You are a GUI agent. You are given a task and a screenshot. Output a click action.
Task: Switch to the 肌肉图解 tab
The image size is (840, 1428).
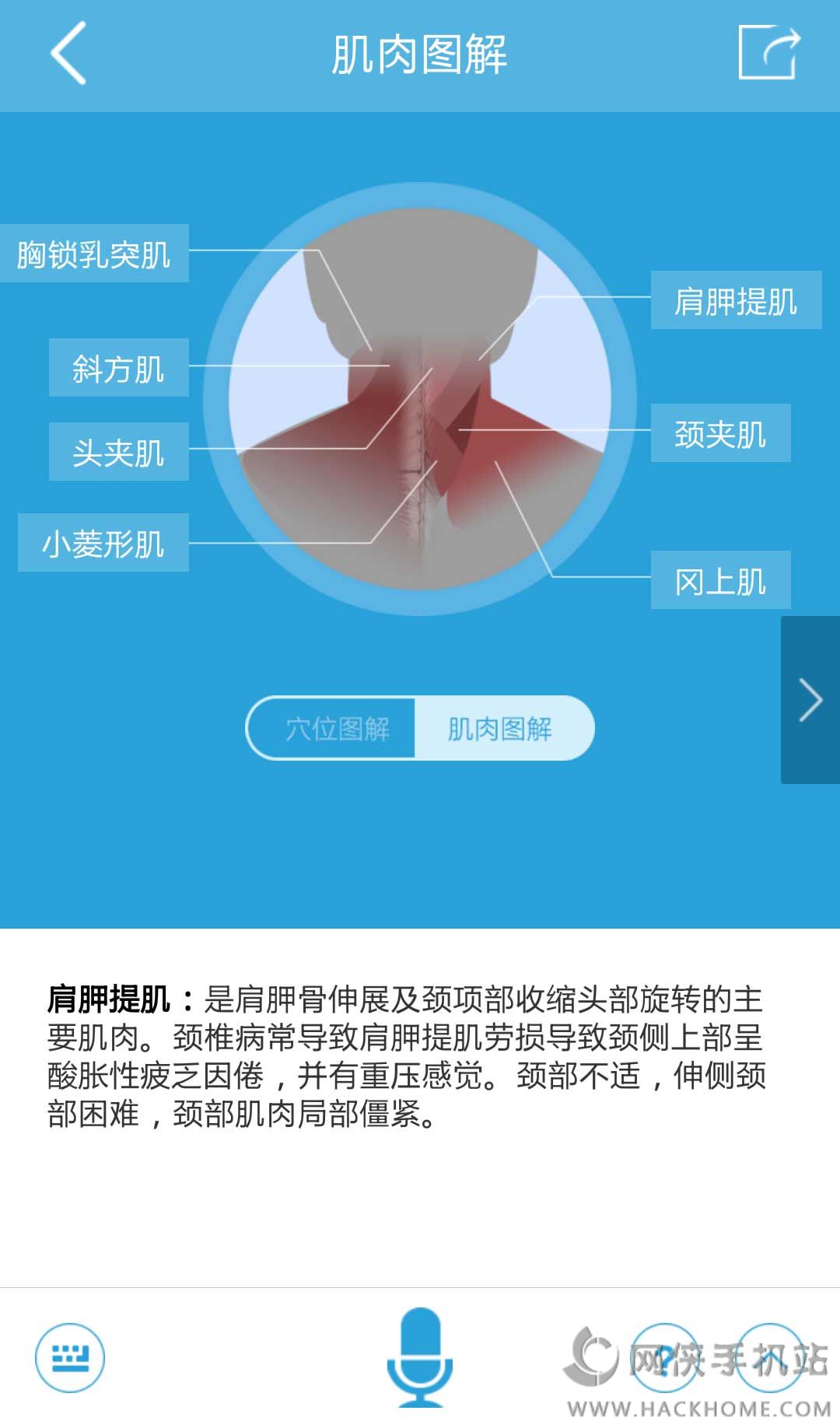tap(501, 729)
